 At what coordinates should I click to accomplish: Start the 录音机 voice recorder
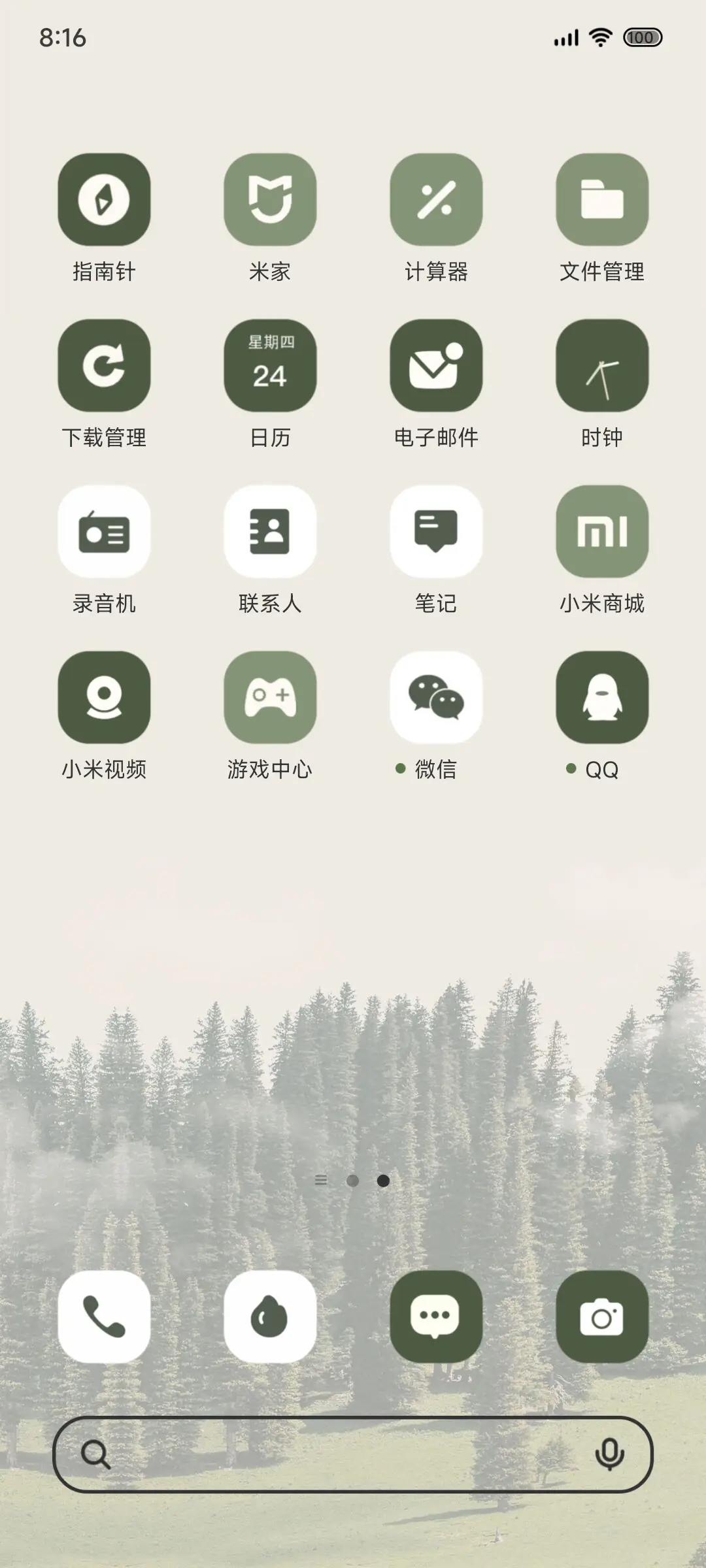coord(105,534)
